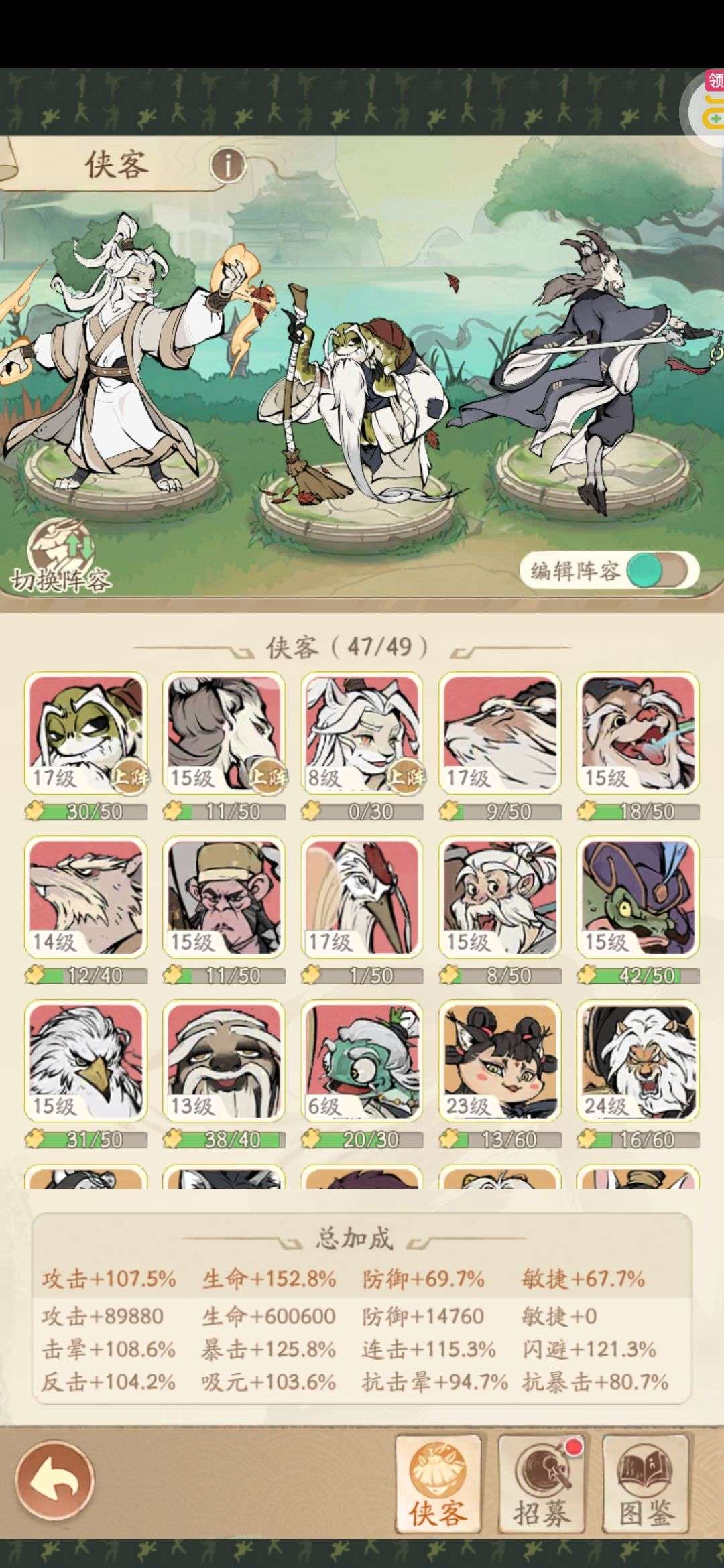Select the level 8 white-haired hero card
This screenshot has height=1568, width=724.
[x=362, y=734]
